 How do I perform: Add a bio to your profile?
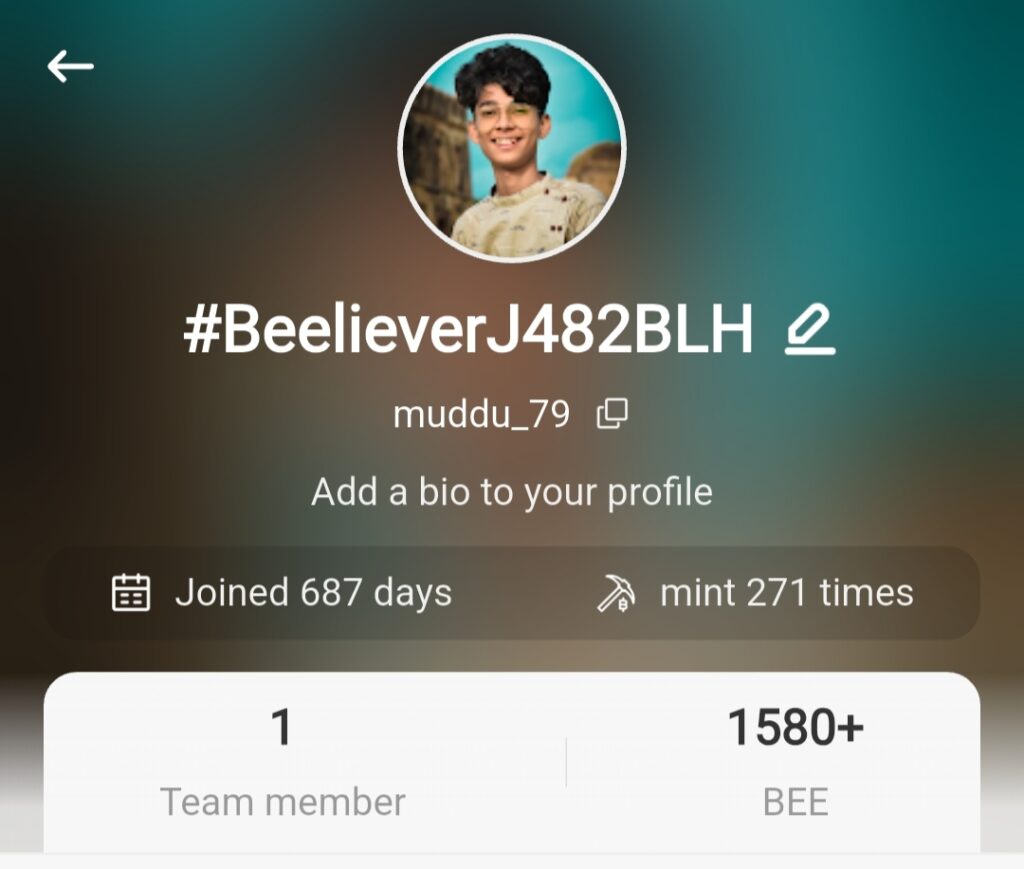tap(511, 492)
